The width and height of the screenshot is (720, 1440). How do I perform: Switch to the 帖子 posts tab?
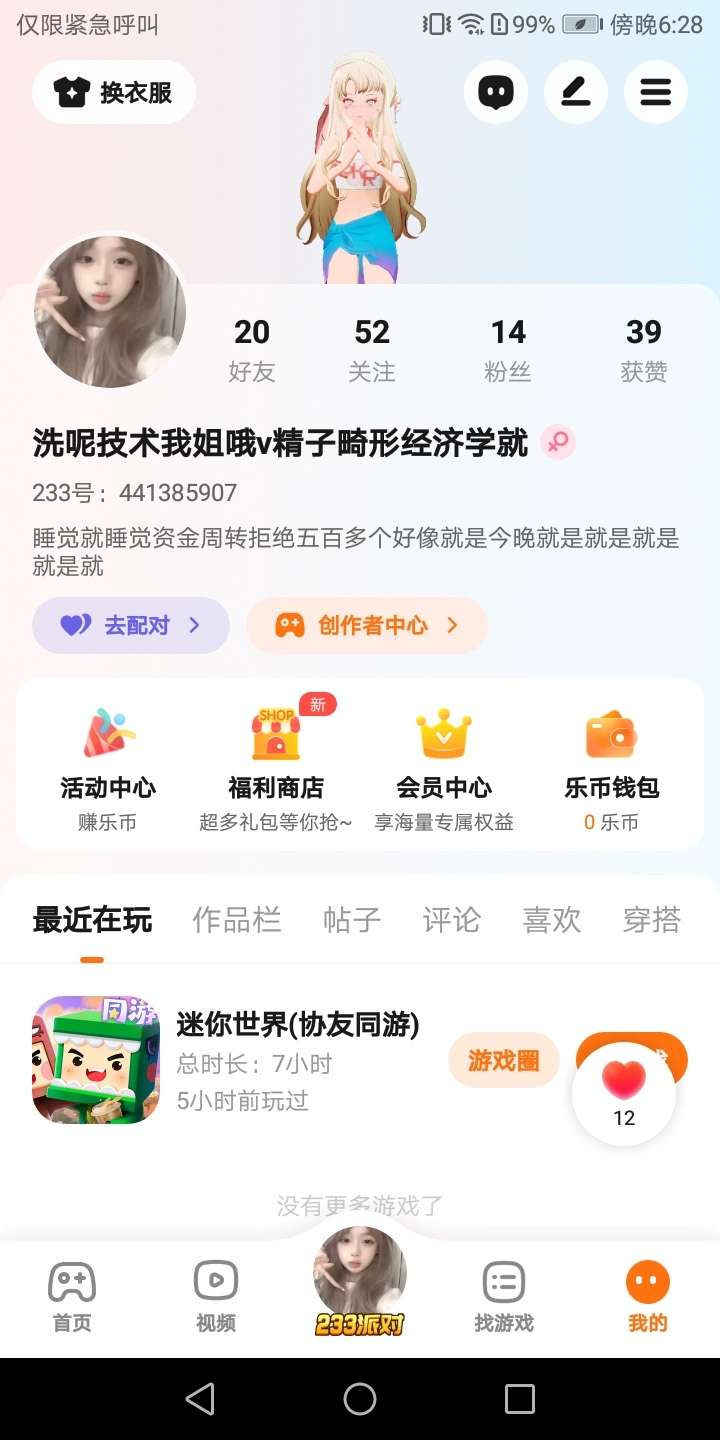tap(352, 920)
